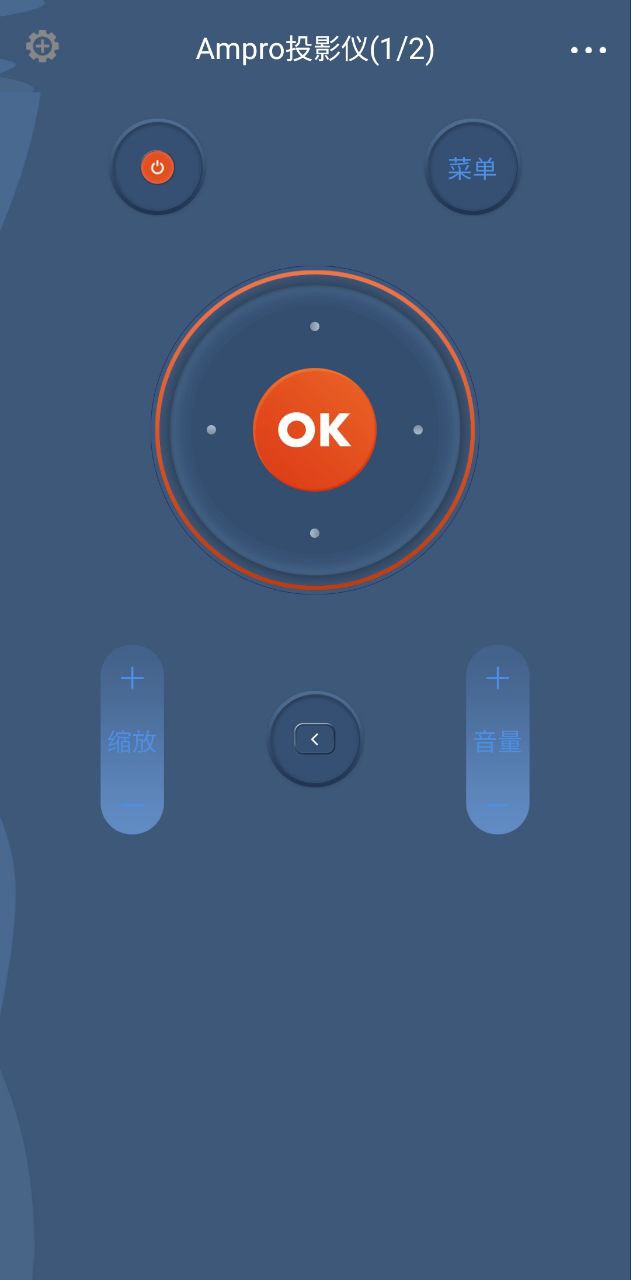The width and height of the screenshot is (631, 1280).
Task: Tap the add-remote gear icon
Action: 42,46
